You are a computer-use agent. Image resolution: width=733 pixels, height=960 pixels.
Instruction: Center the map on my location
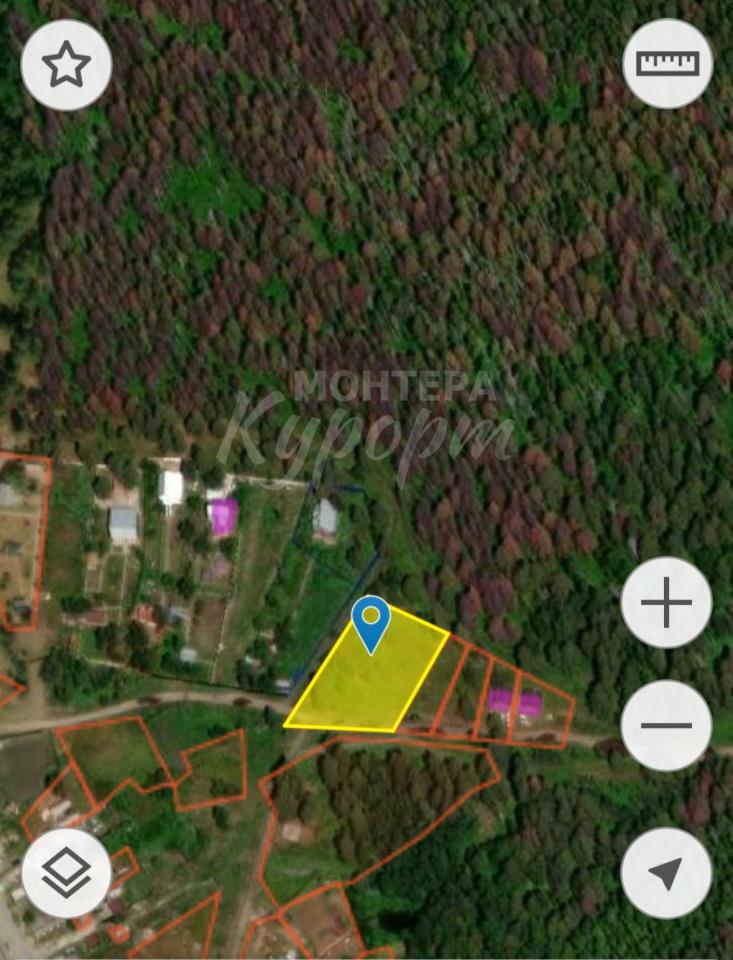click(x=666, y=872)
